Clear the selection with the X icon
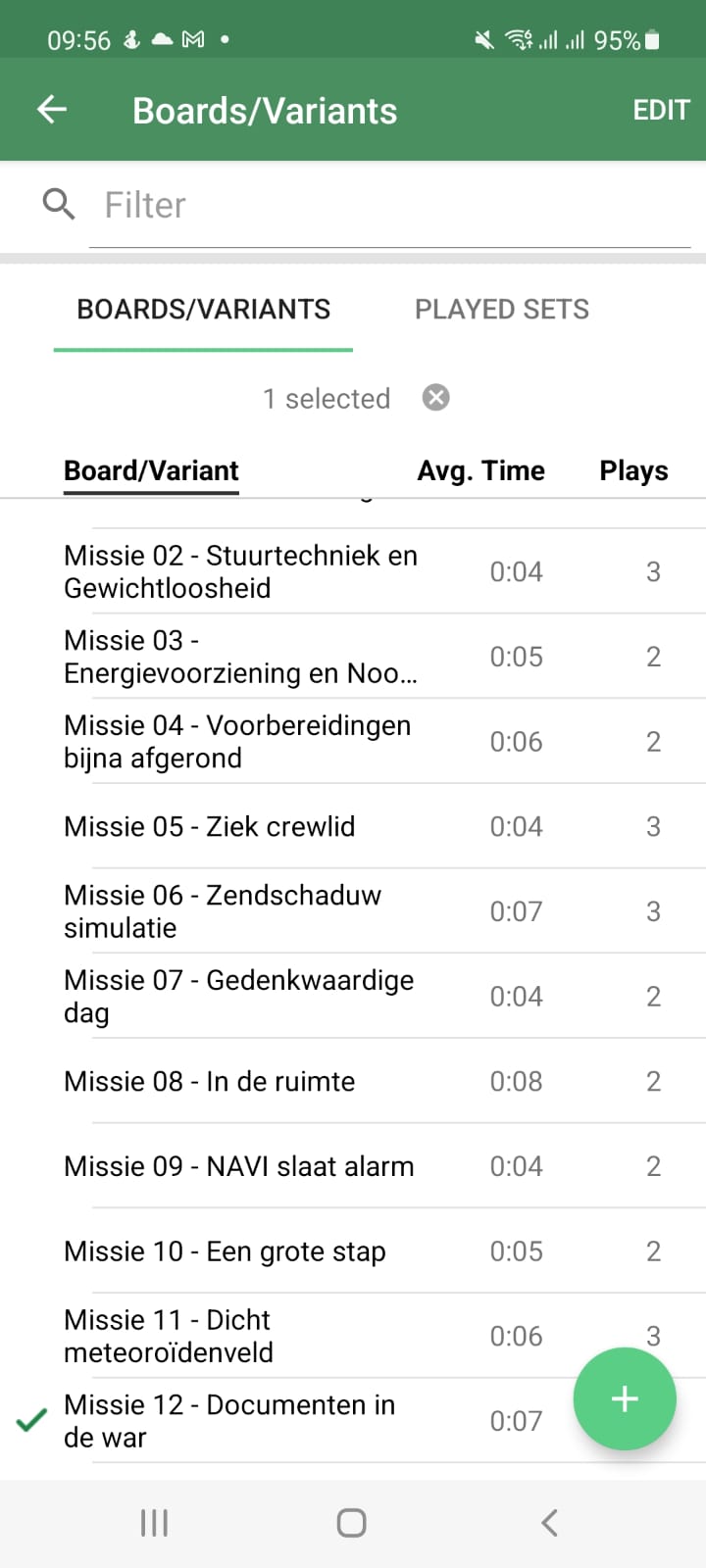Screen dimensions: 706x1568 pyautogui.click(x=434, y=398)
